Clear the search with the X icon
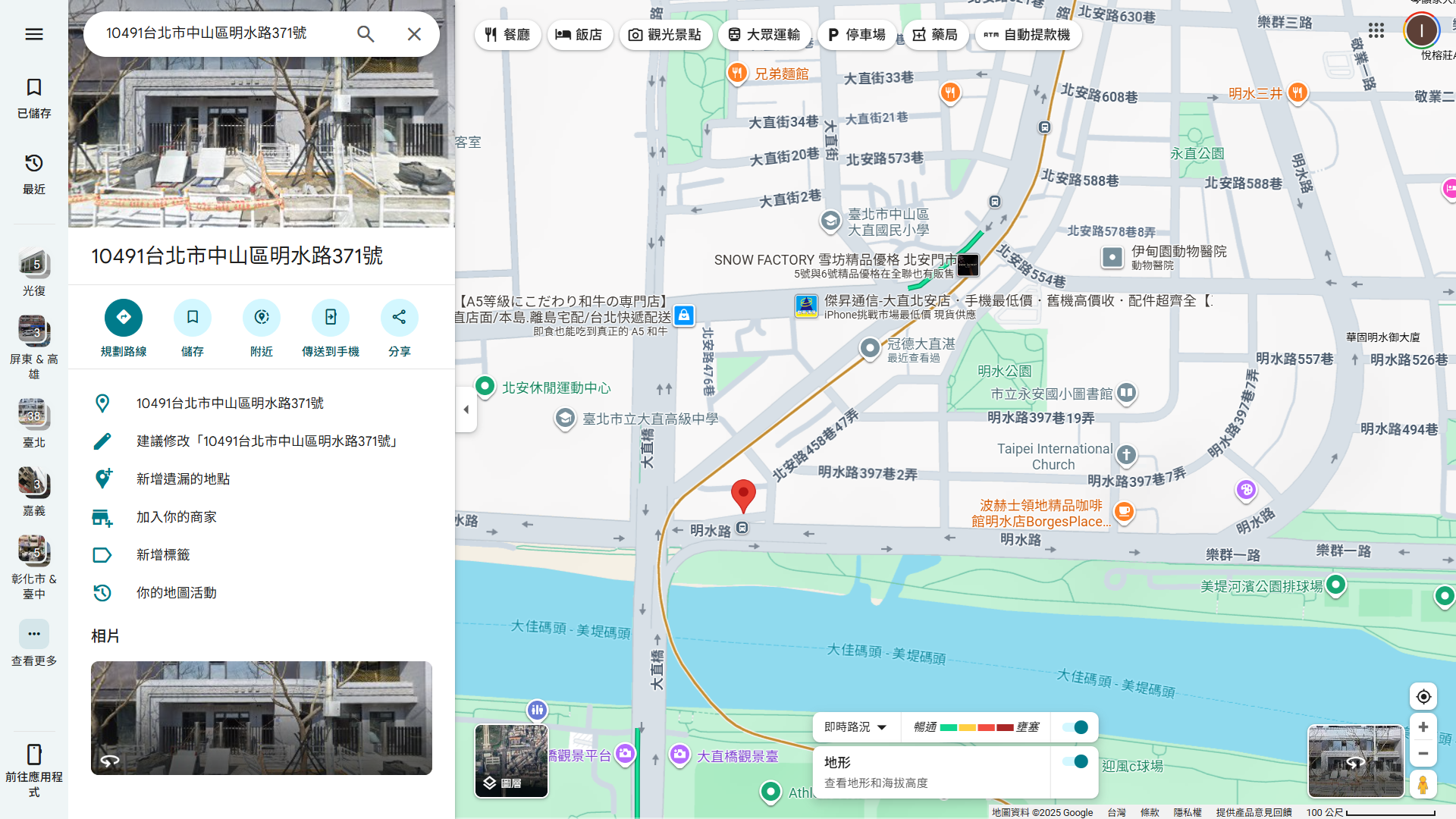This screenshot has width=1456, height=819. pyautogui.click(x=414, y=34)
